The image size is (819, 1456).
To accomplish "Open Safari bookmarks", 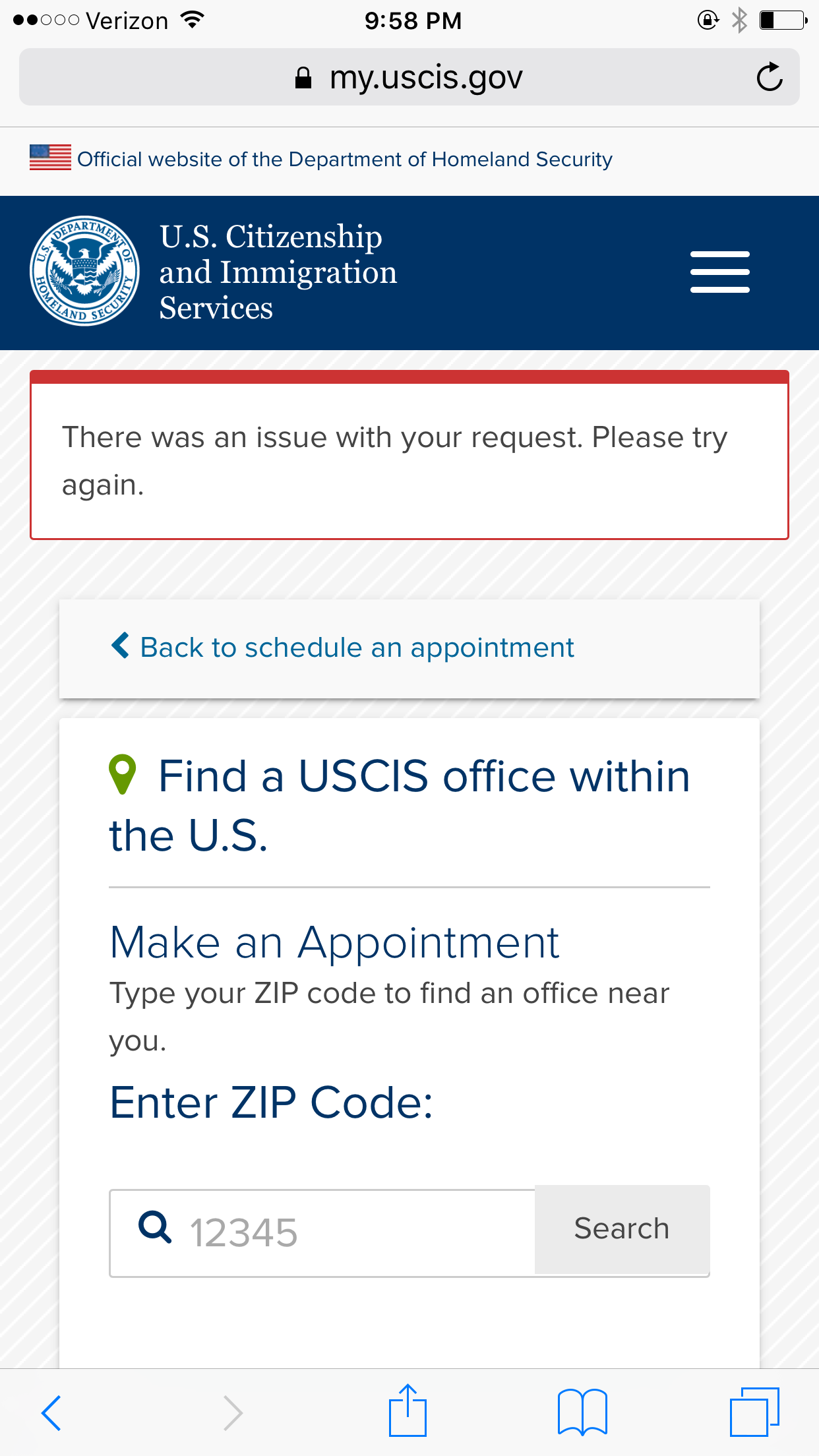I will (x=582, y=1412).
